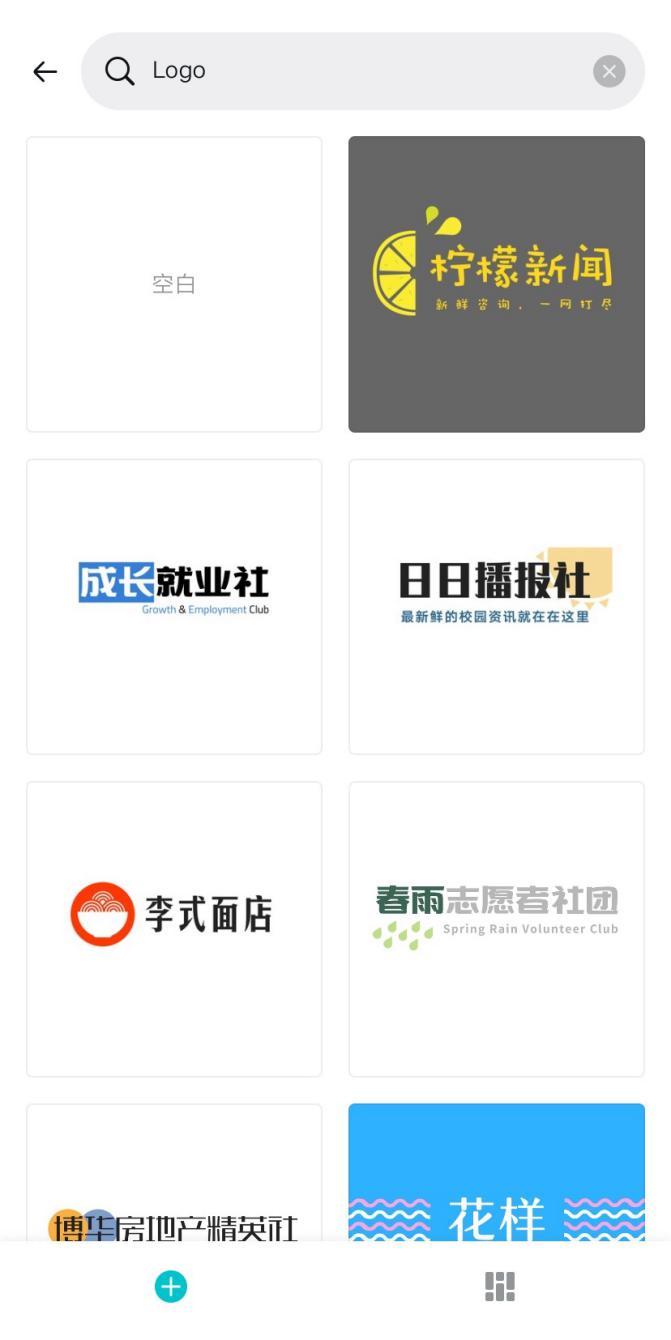Pick the 李式面店 logo template
The width and height of the screenshot is (671, 1340).
(174, 928)
